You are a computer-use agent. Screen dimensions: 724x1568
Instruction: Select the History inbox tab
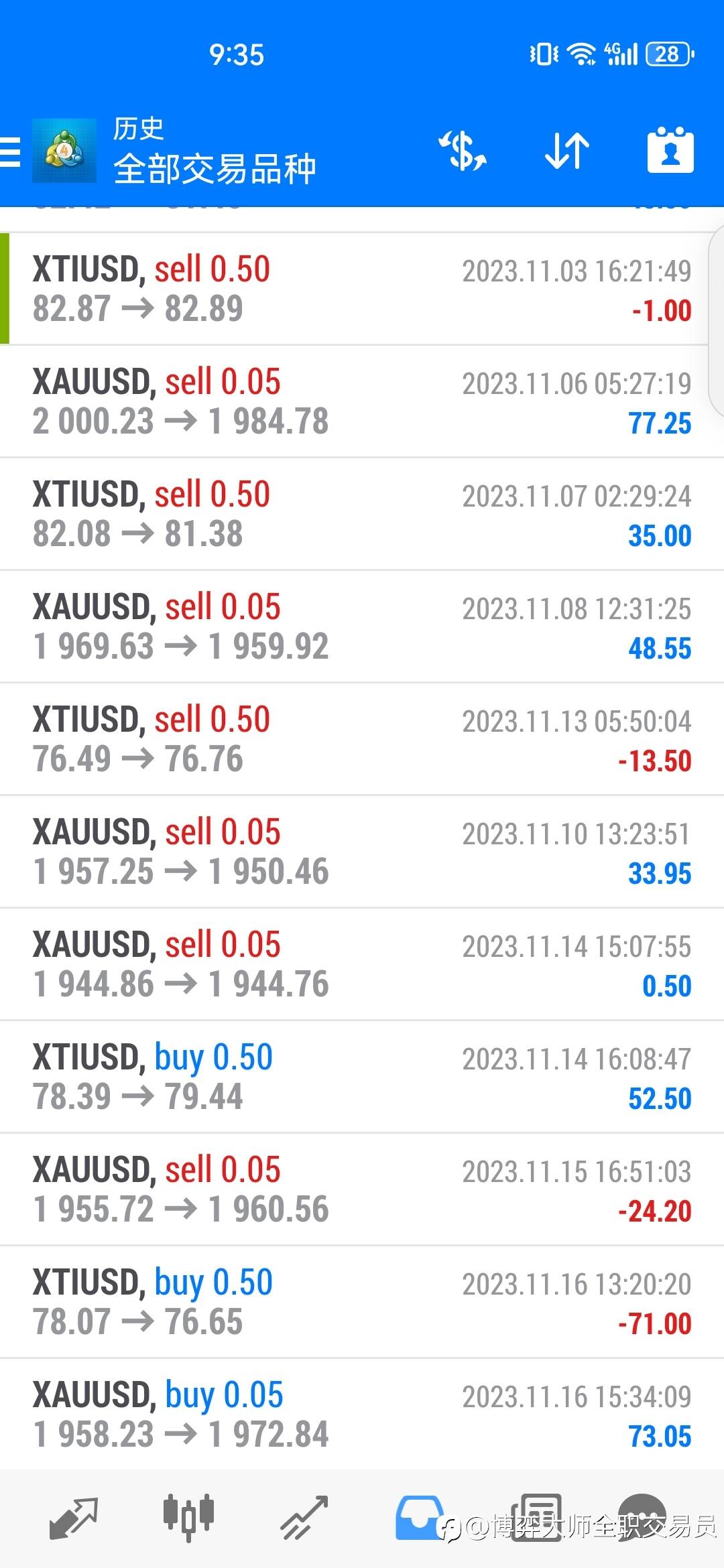420,1518
